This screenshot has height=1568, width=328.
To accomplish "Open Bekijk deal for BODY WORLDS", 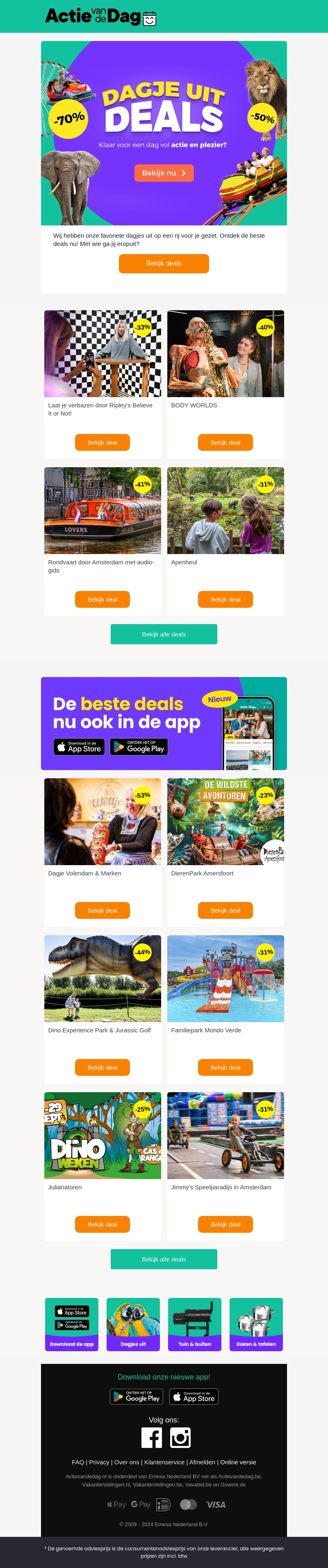I will (225, 443).
